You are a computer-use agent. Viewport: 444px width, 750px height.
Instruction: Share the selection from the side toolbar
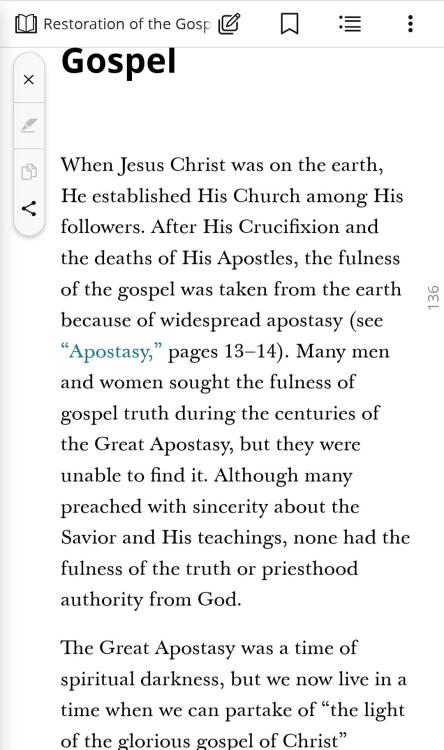(29, 209)
